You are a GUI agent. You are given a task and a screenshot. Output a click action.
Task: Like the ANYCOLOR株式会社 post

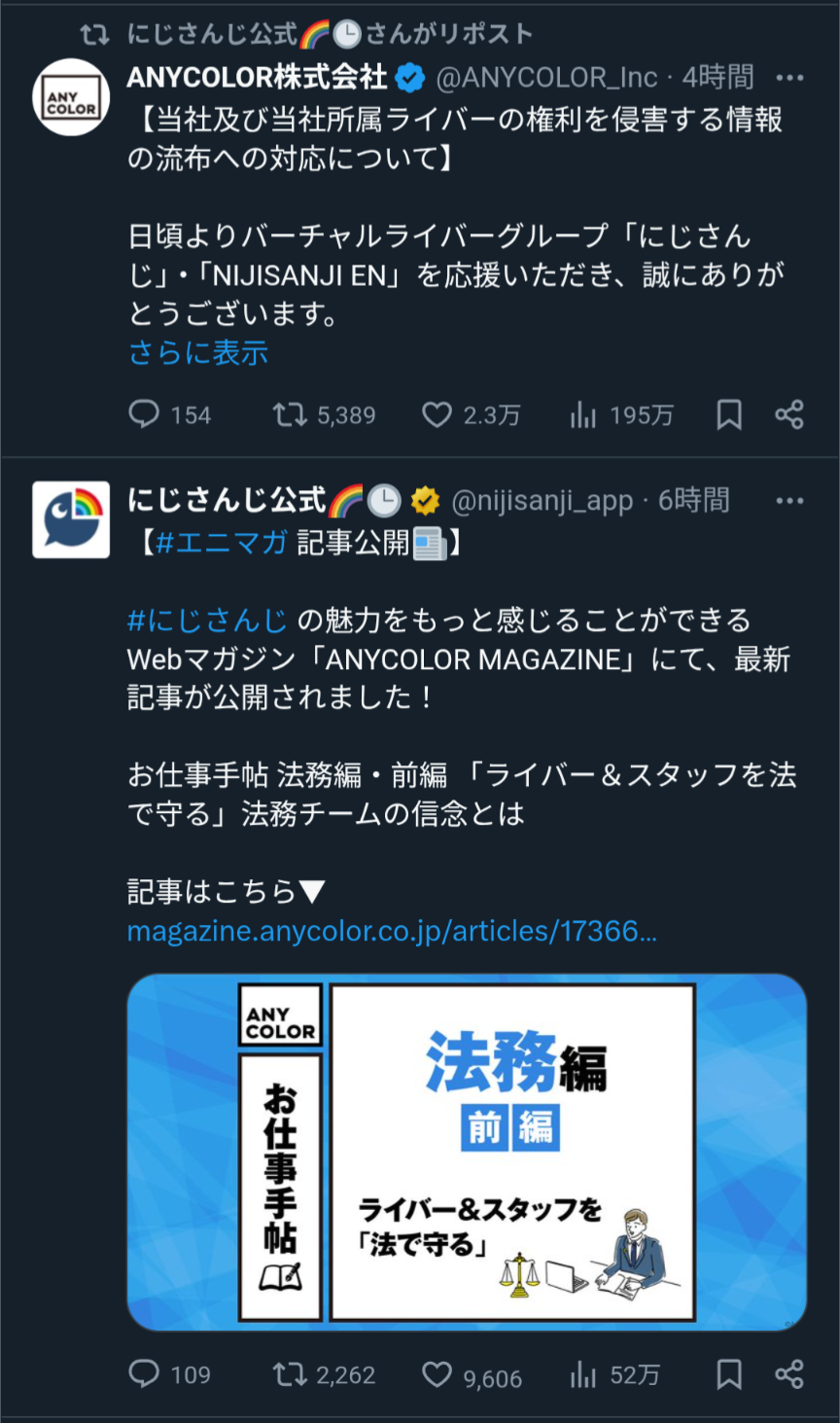point(437,415)
